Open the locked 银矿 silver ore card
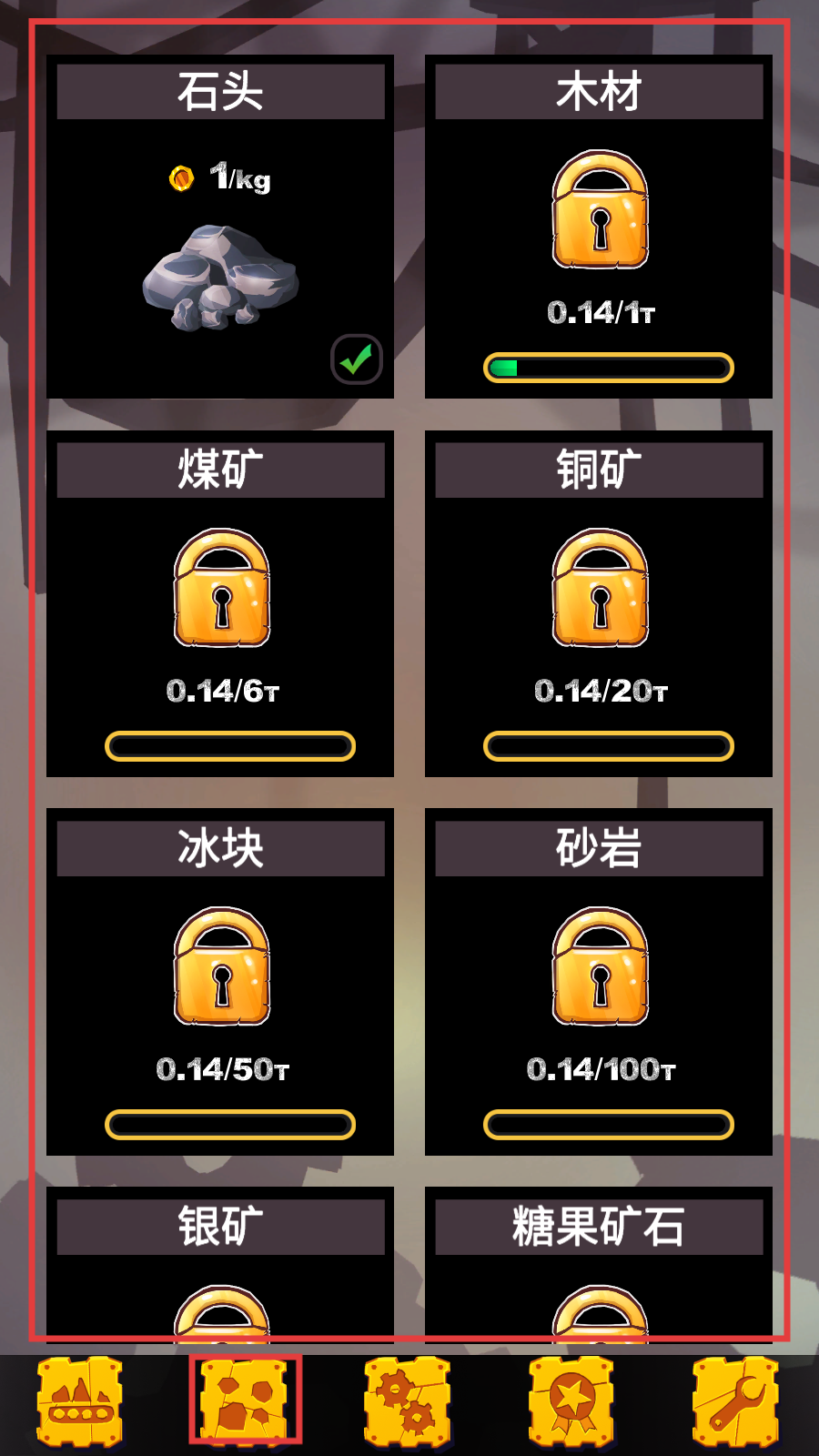This screenshot has width=819, height=1456. [x=220, y=1274]
